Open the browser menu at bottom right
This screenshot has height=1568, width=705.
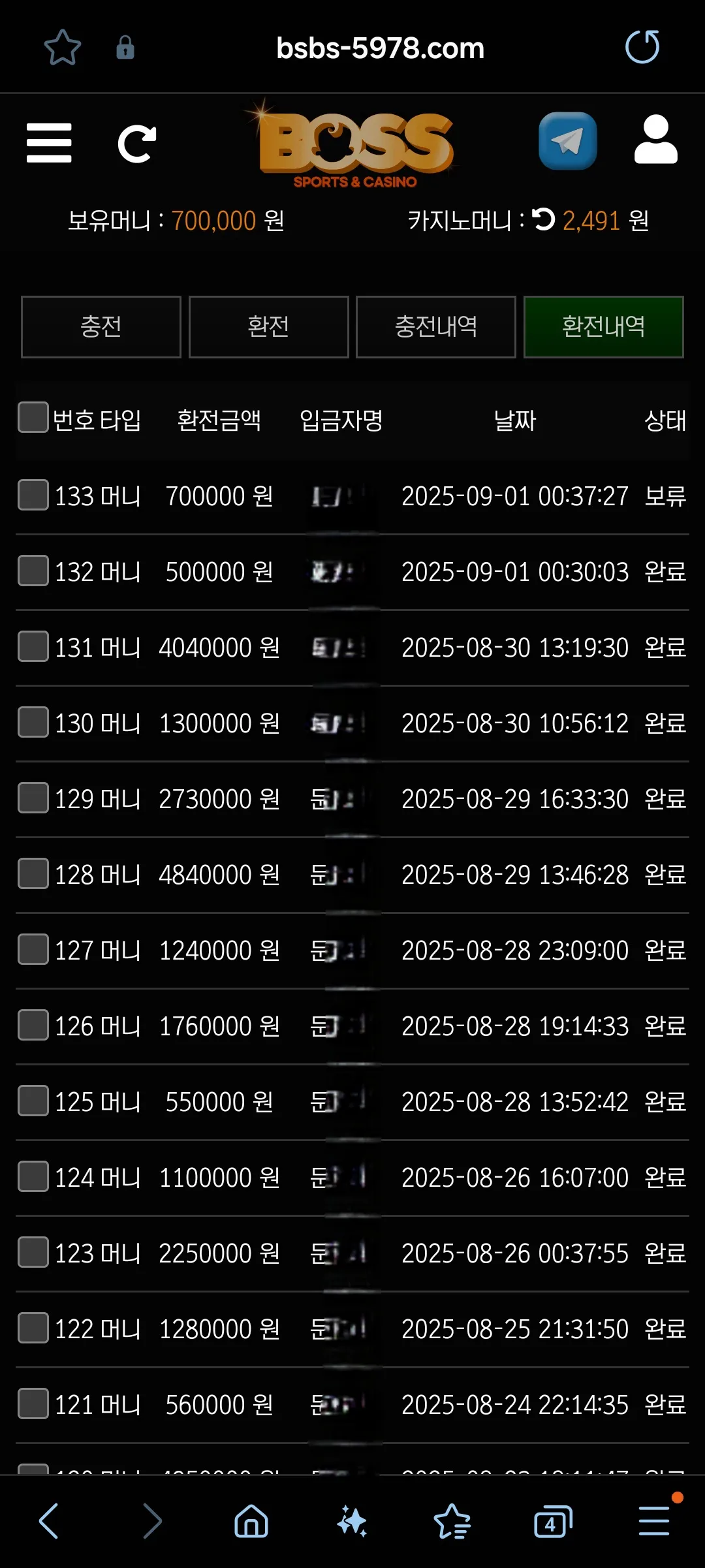click(x=655, y=1521)
